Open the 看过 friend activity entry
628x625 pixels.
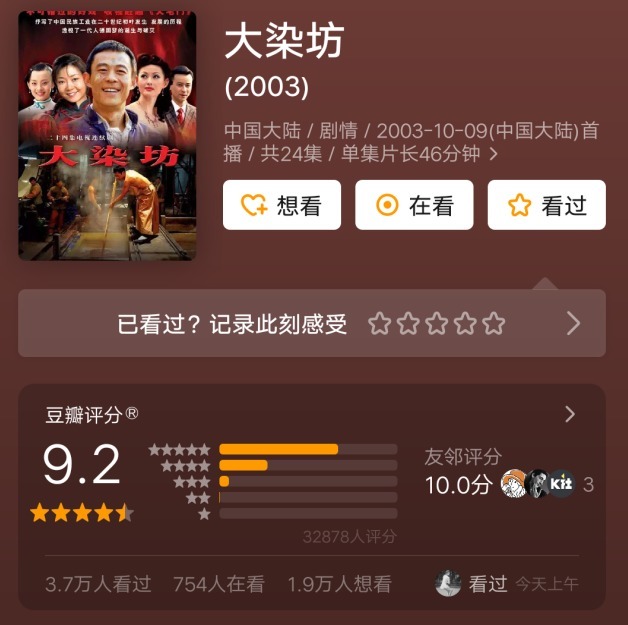click(487, 584)
